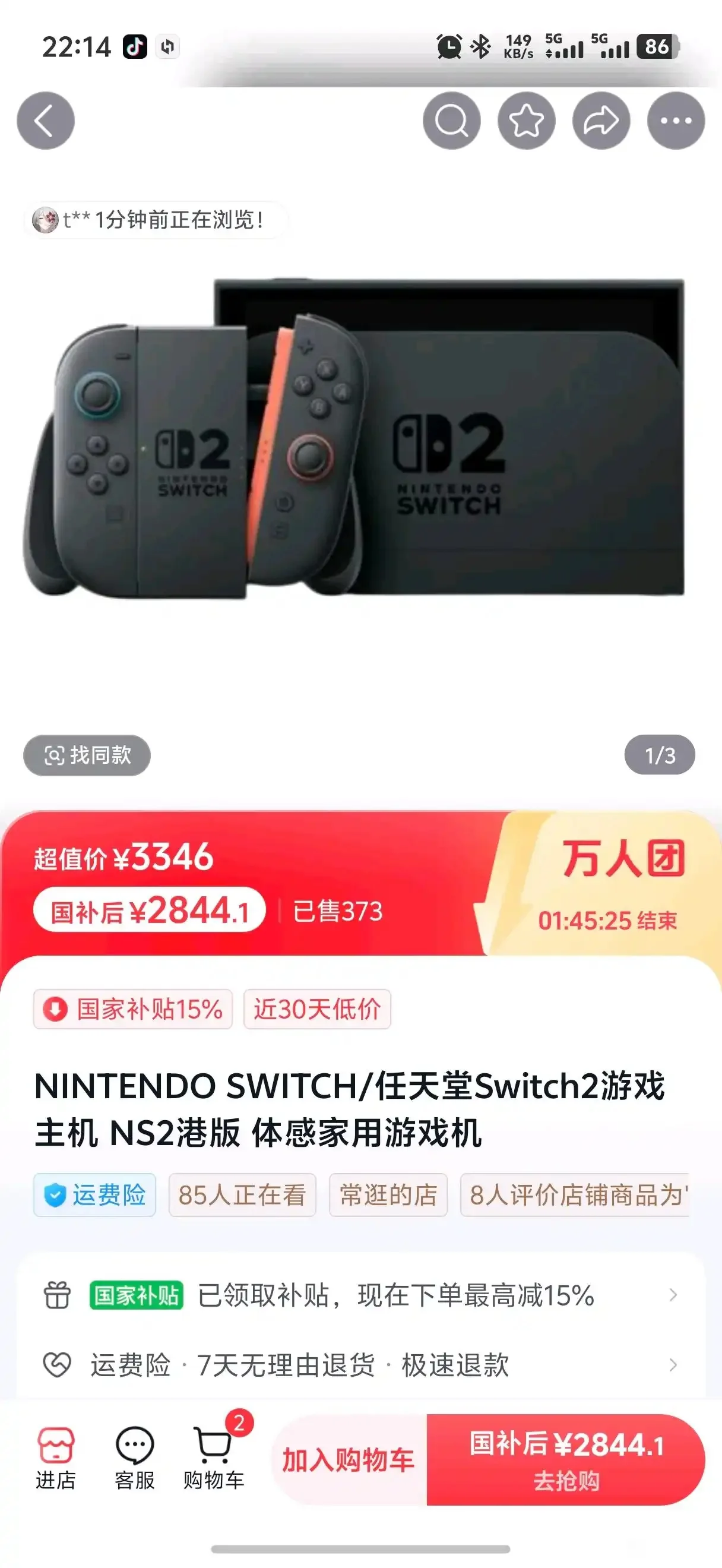722x1568 pixels.
Task: Open the 8人评价店铺商品 reviews chip
Action: [x=575, y=1195]
